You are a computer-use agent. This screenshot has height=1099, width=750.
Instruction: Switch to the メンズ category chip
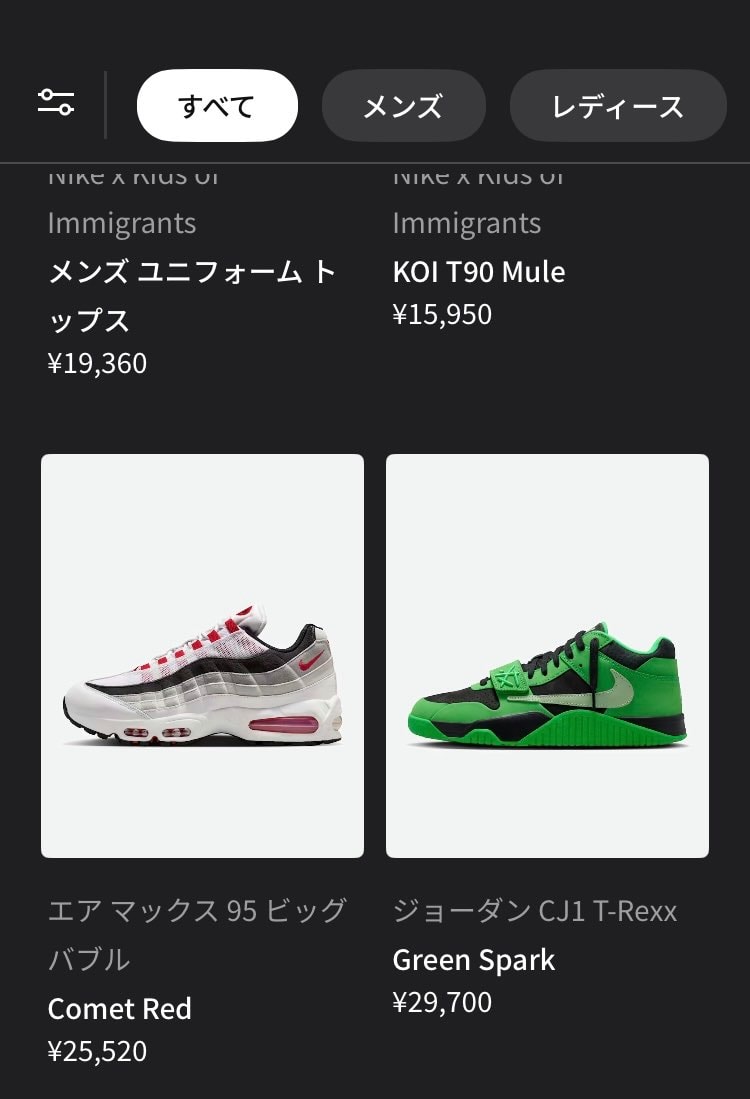404,106
